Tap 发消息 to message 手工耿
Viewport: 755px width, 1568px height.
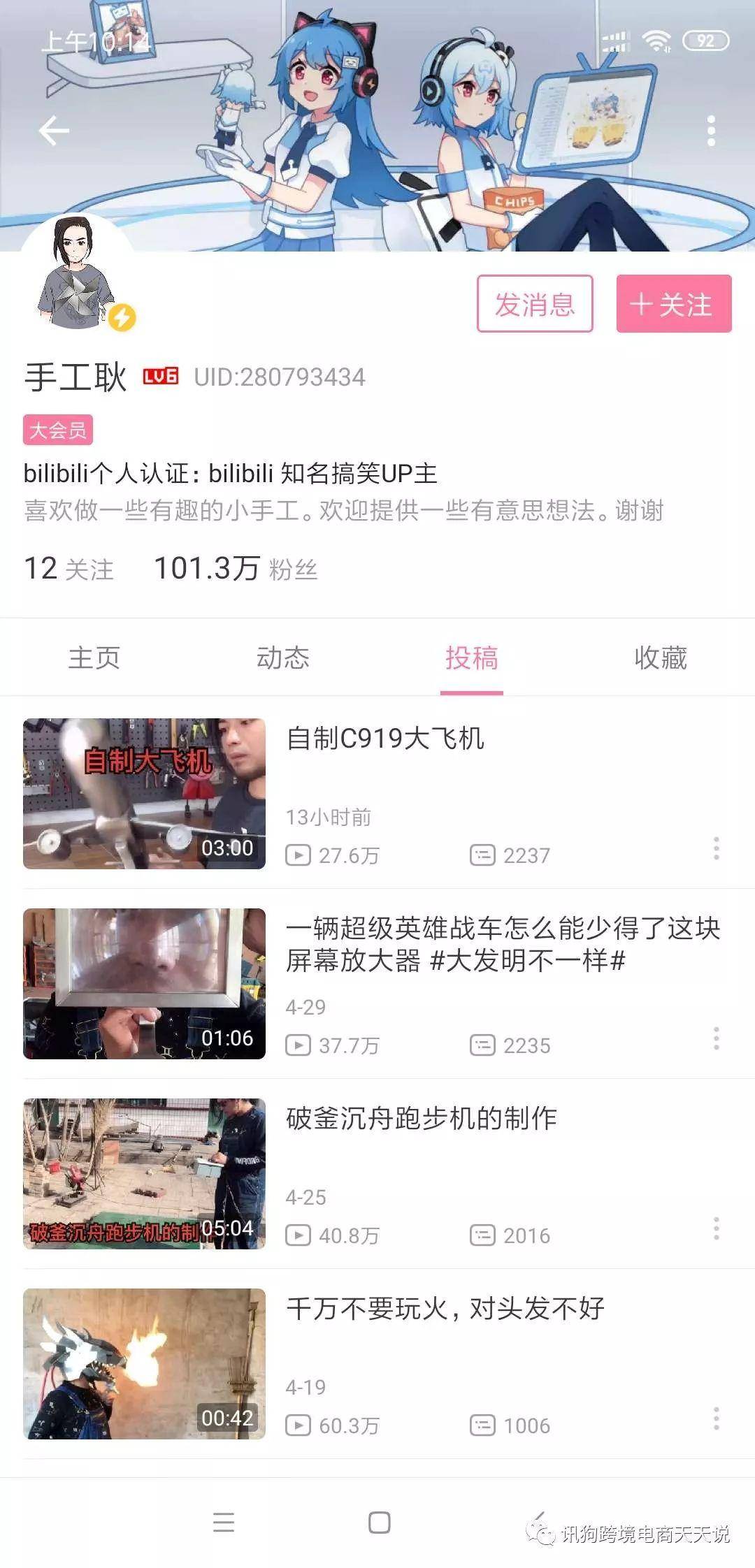click(x=535, y=304)
